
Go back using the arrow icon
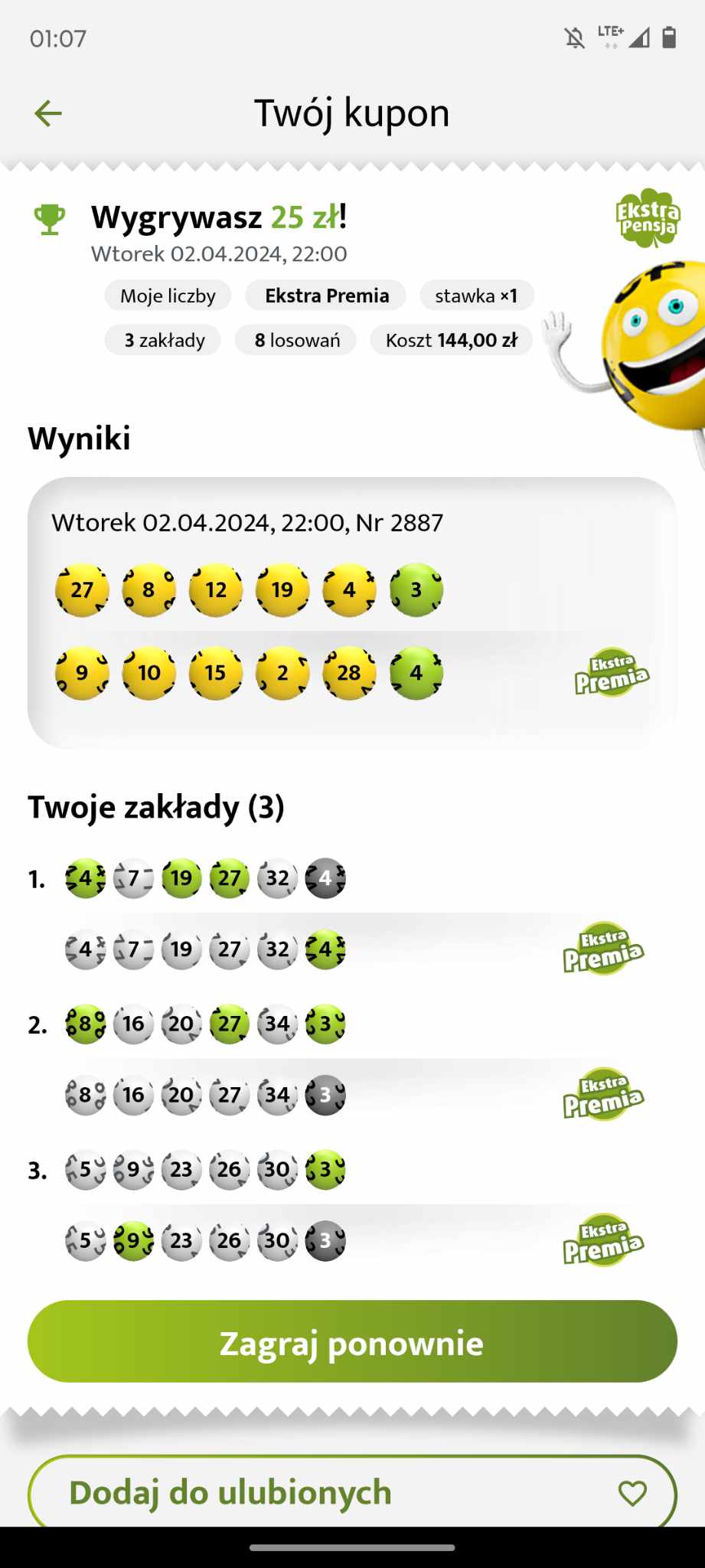48,113
